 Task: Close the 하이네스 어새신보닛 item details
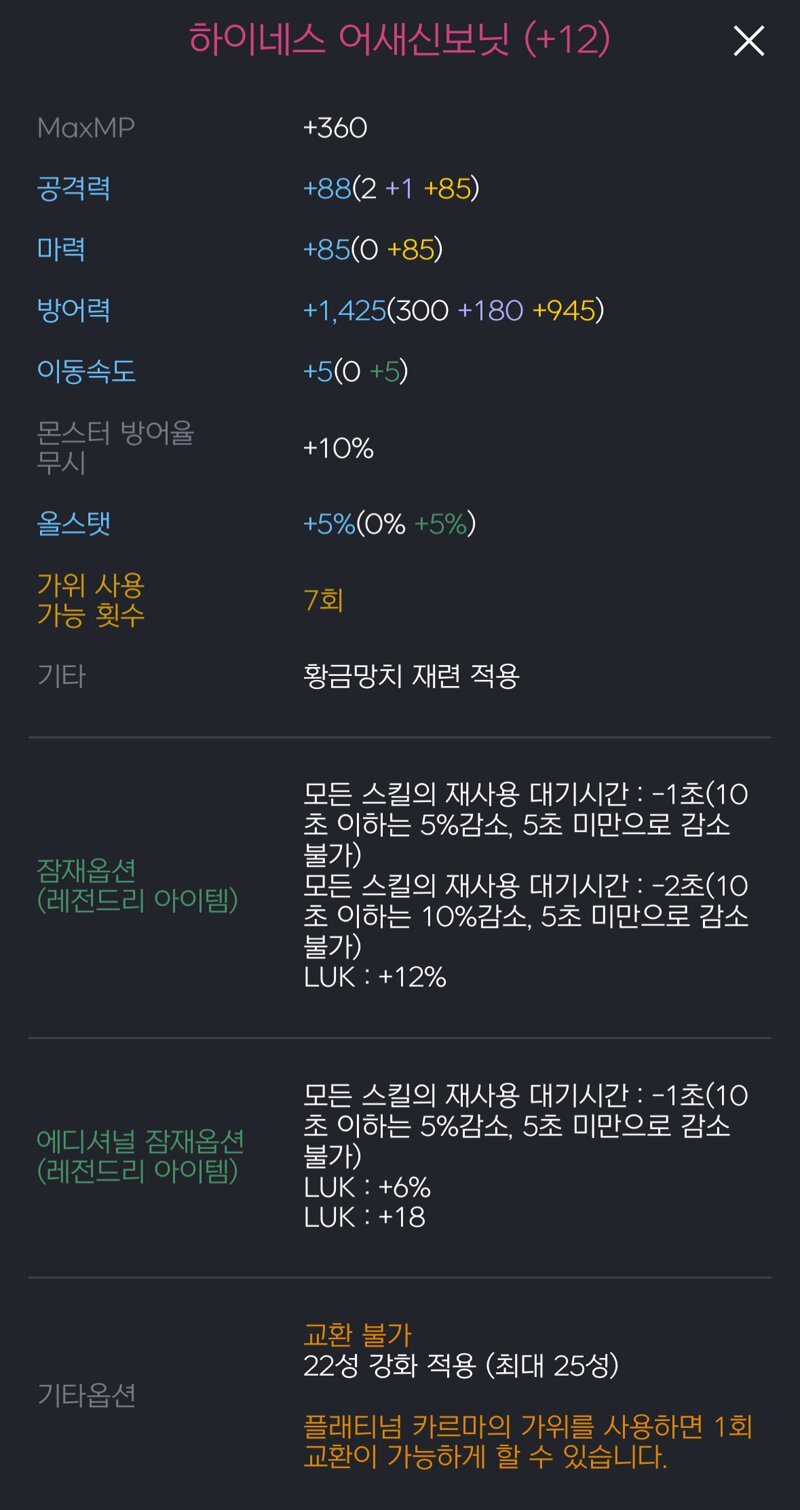point(749,41)
